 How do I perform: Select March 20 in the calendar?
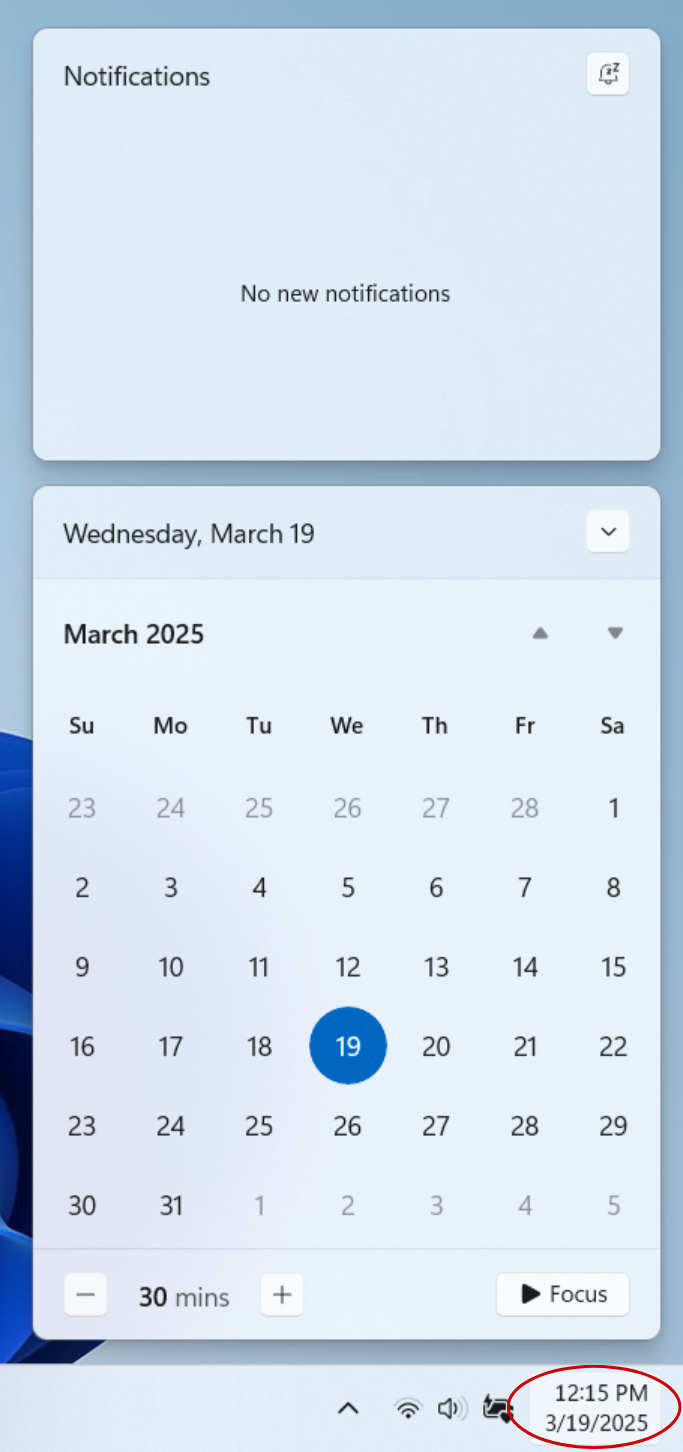click(x=436, y=1047)
